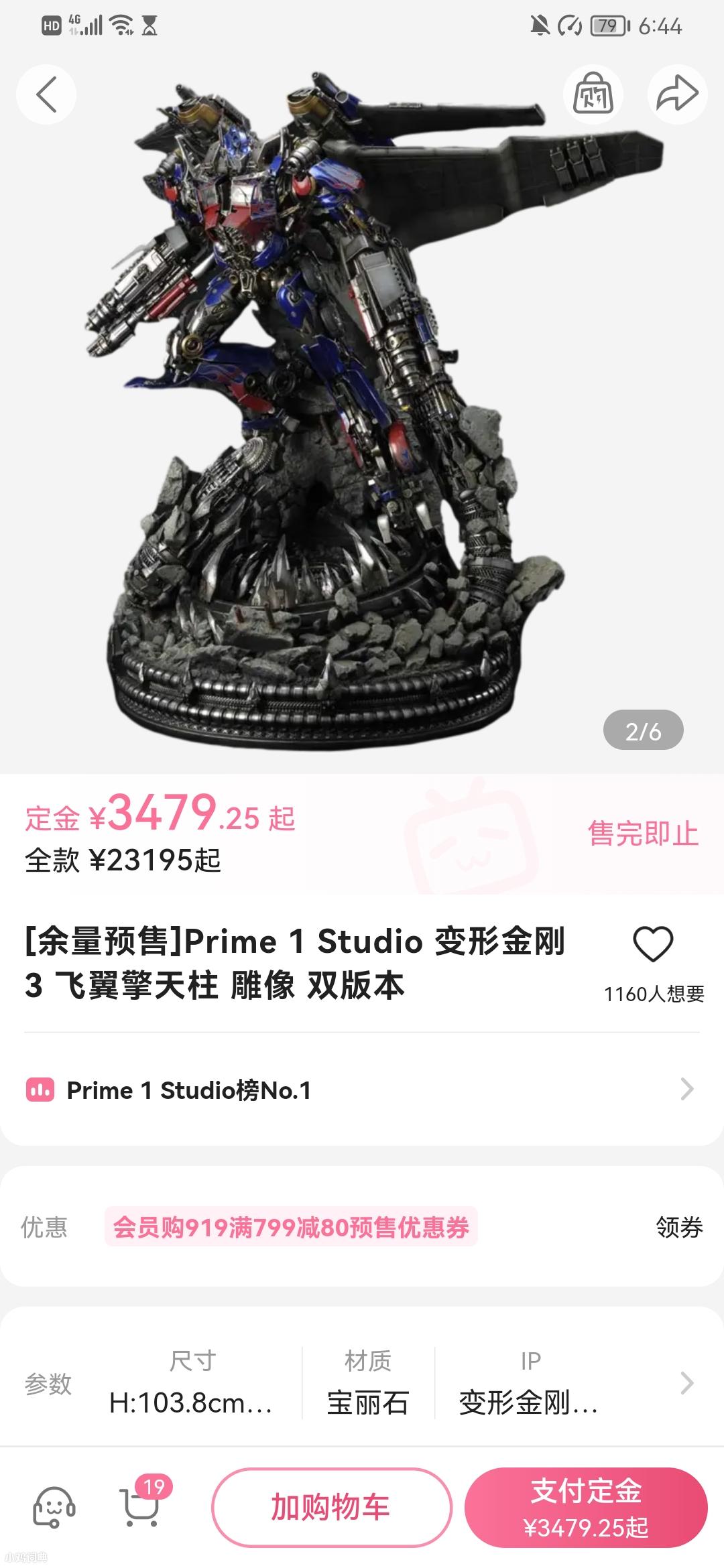Open the 会员购919满799减80 coupon tag
The height and width of the screenshot is (1568, 724).
click(291, 1227)
